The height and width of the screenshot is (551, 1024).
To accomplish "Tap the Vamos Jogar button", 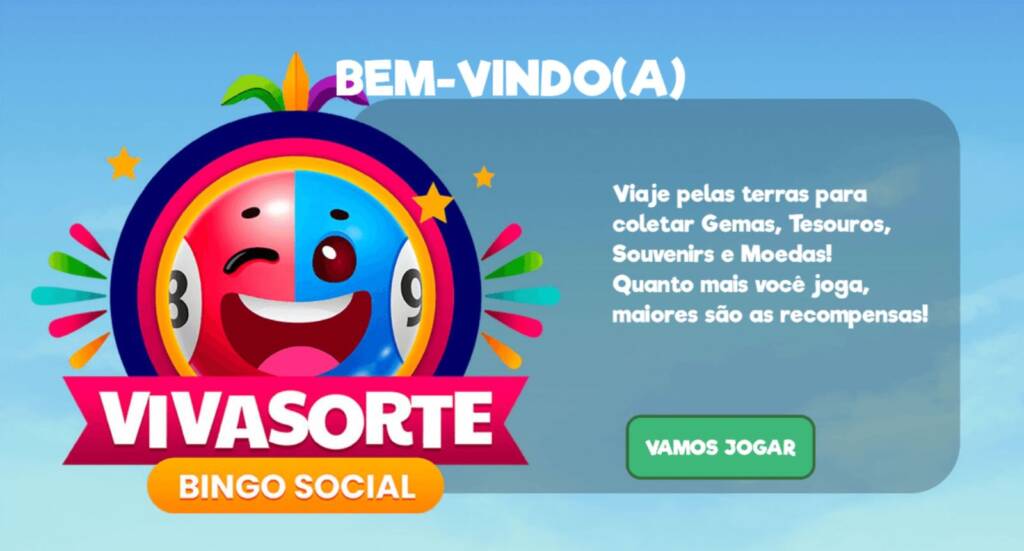I will click(x=720, y=447).
